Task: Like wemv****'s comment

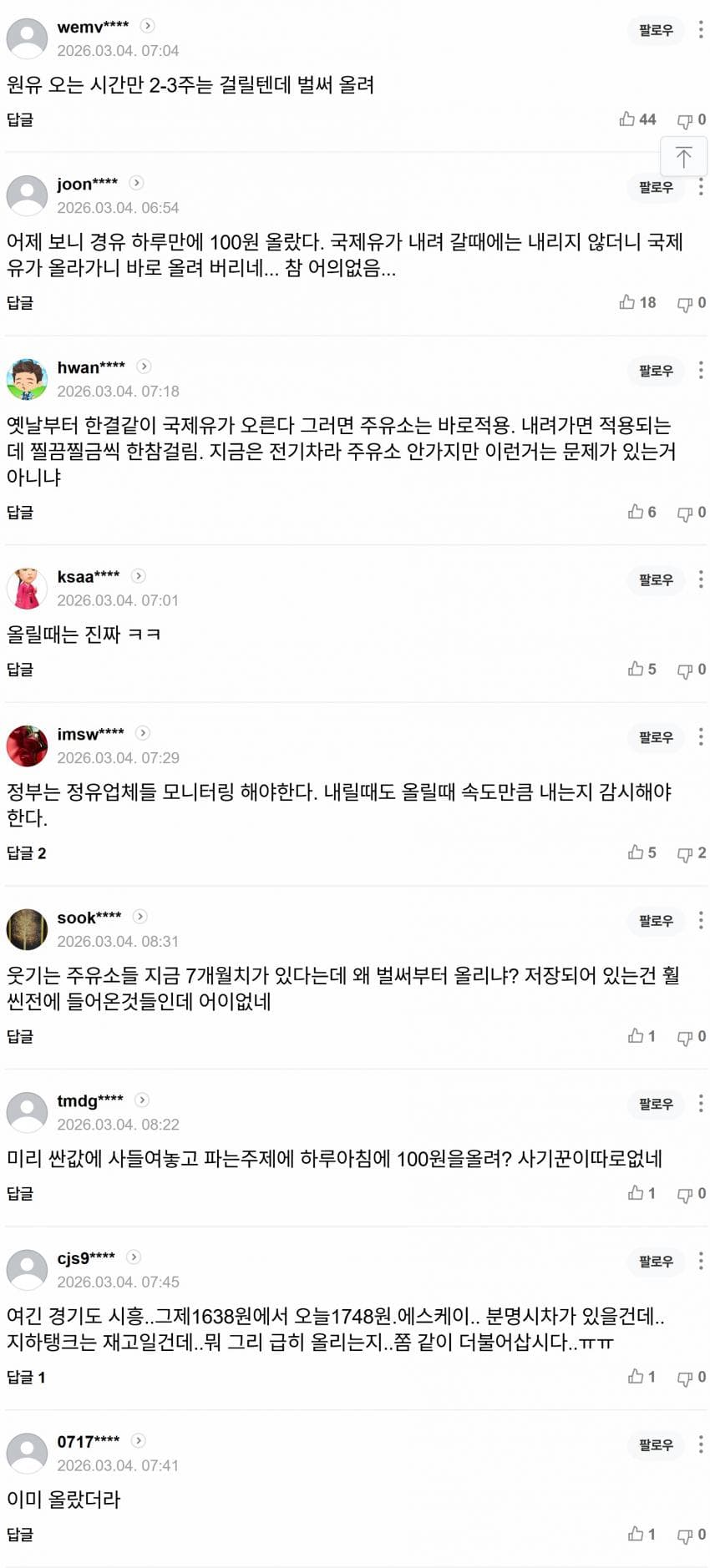Action: point(637,119)
